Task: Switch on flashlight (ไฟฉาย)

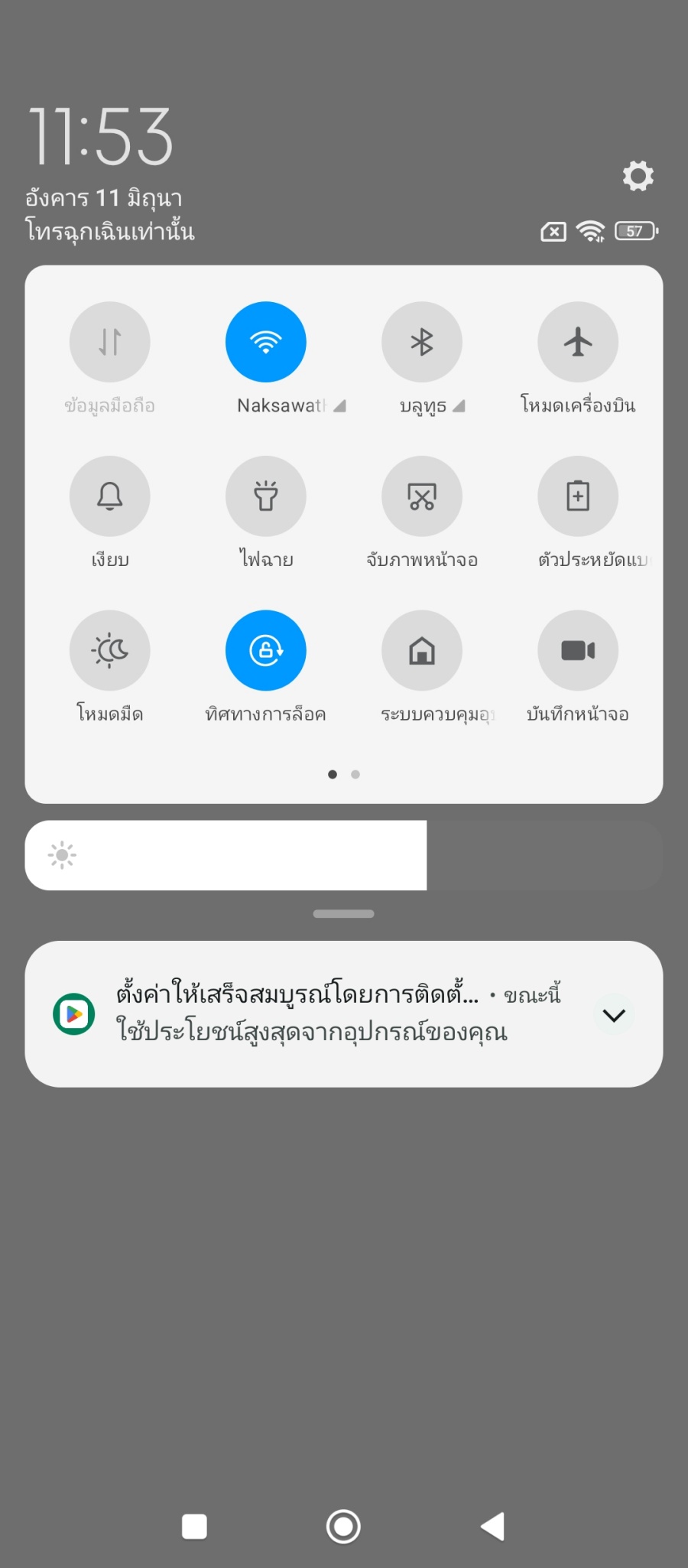Action: tap(265, 496)
